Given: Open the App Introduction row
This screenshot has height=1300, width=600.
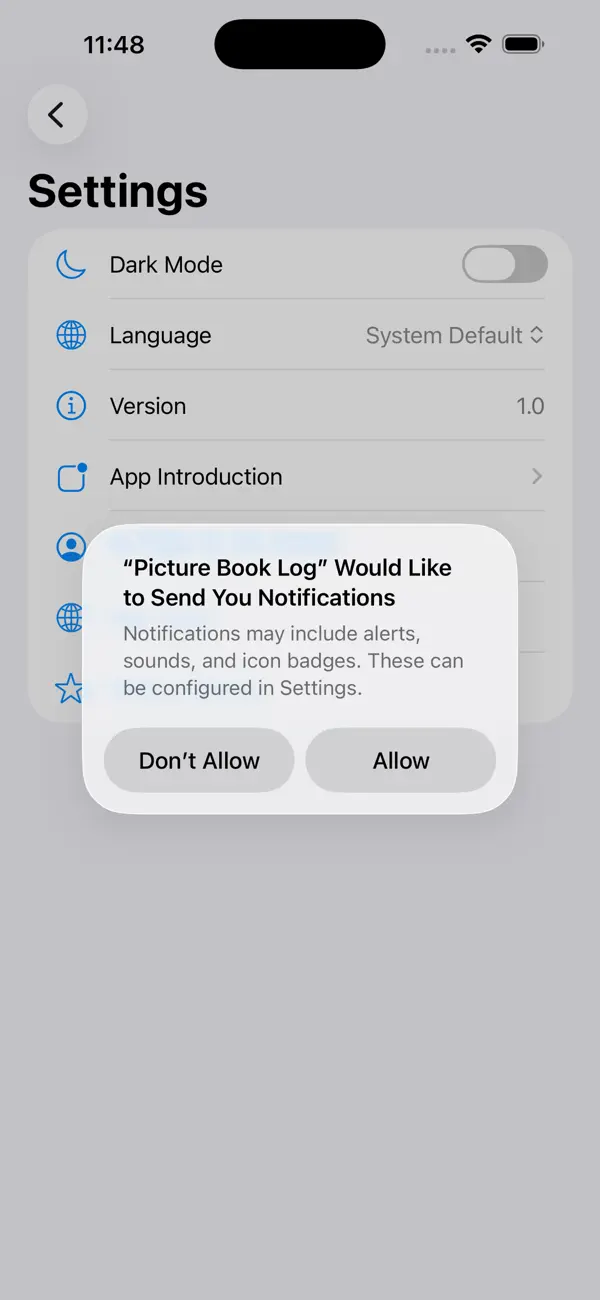Looking at the screenshot, I should click(x=300, y=477).
